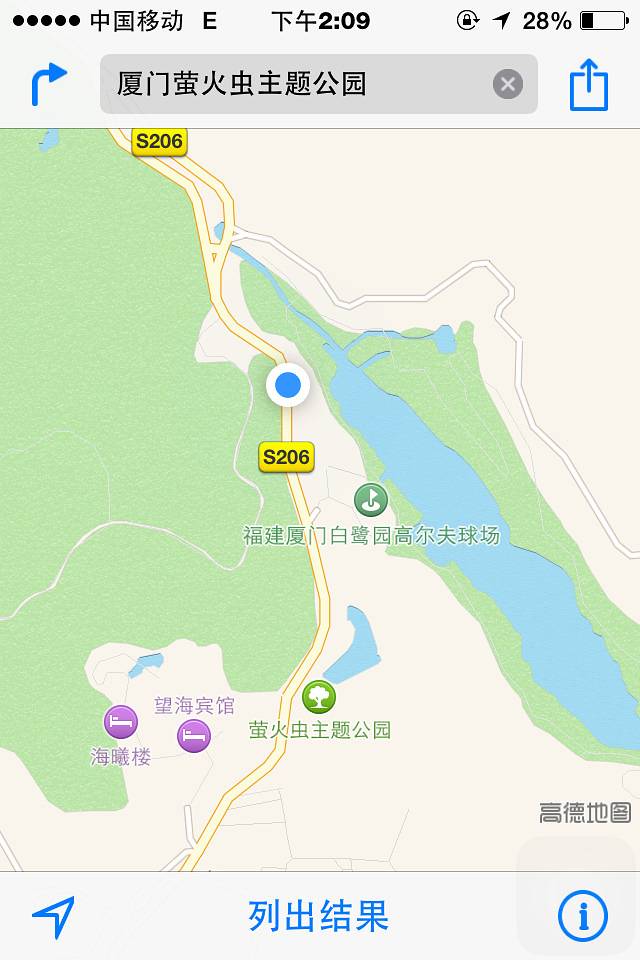Open the share sheet
The width and height of the screenshot is (640, 960).
(589, 84)
